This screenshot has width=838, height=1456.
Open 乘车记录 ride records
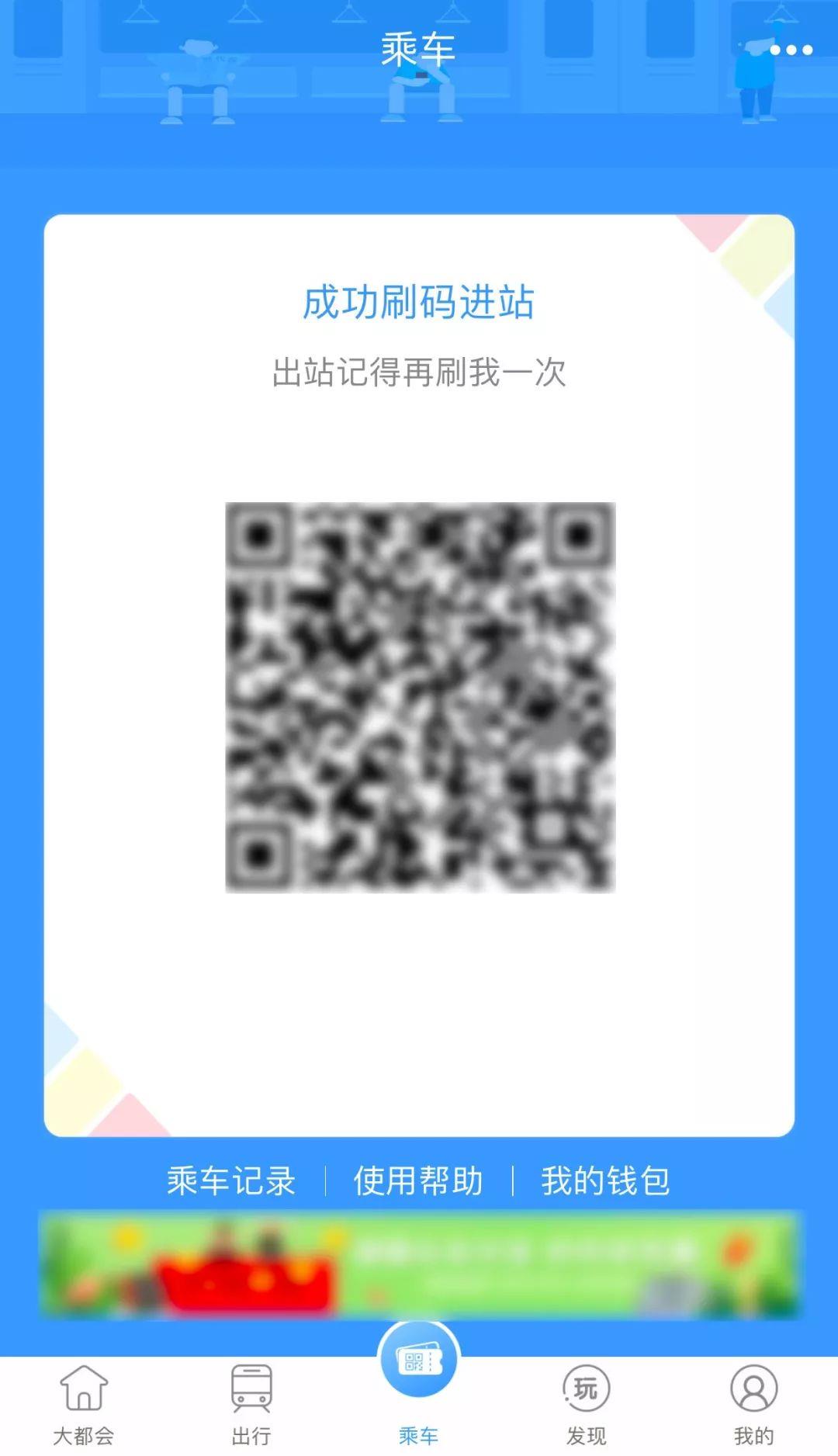pyautogui.click(x=231, y=1180)
